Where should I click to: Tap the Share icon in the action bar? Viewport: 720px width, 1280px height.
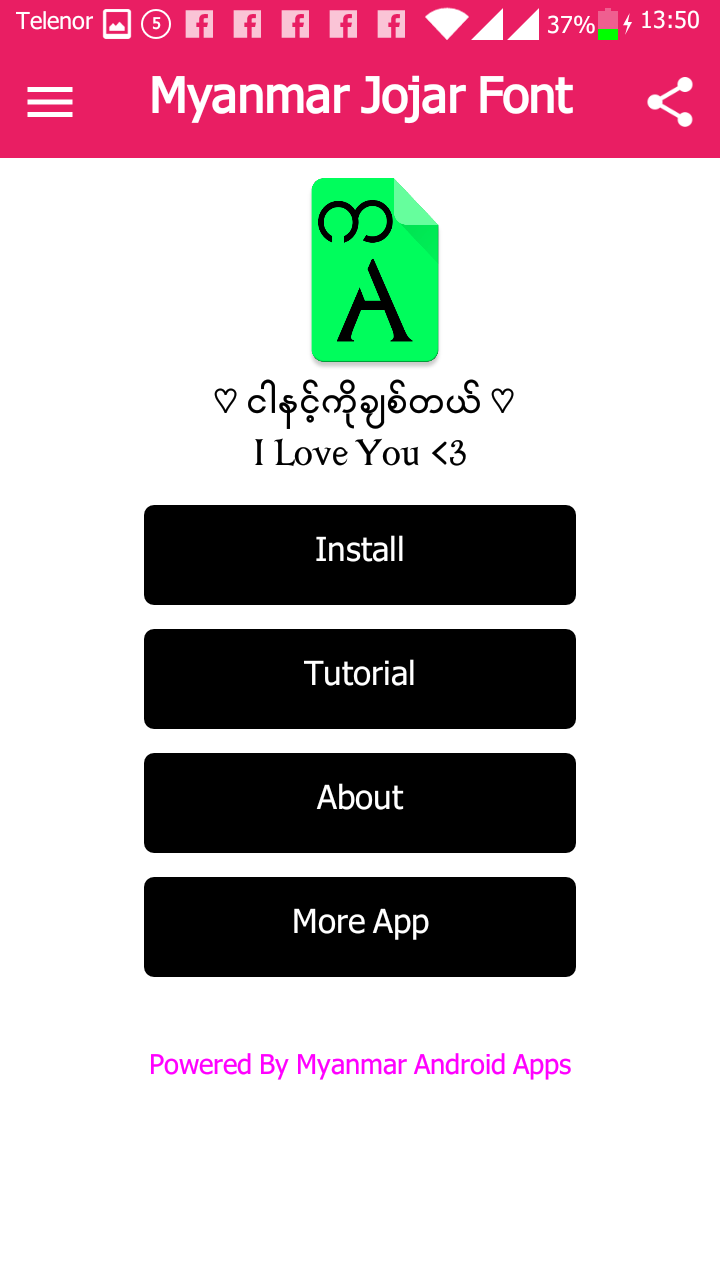(669, 101)
